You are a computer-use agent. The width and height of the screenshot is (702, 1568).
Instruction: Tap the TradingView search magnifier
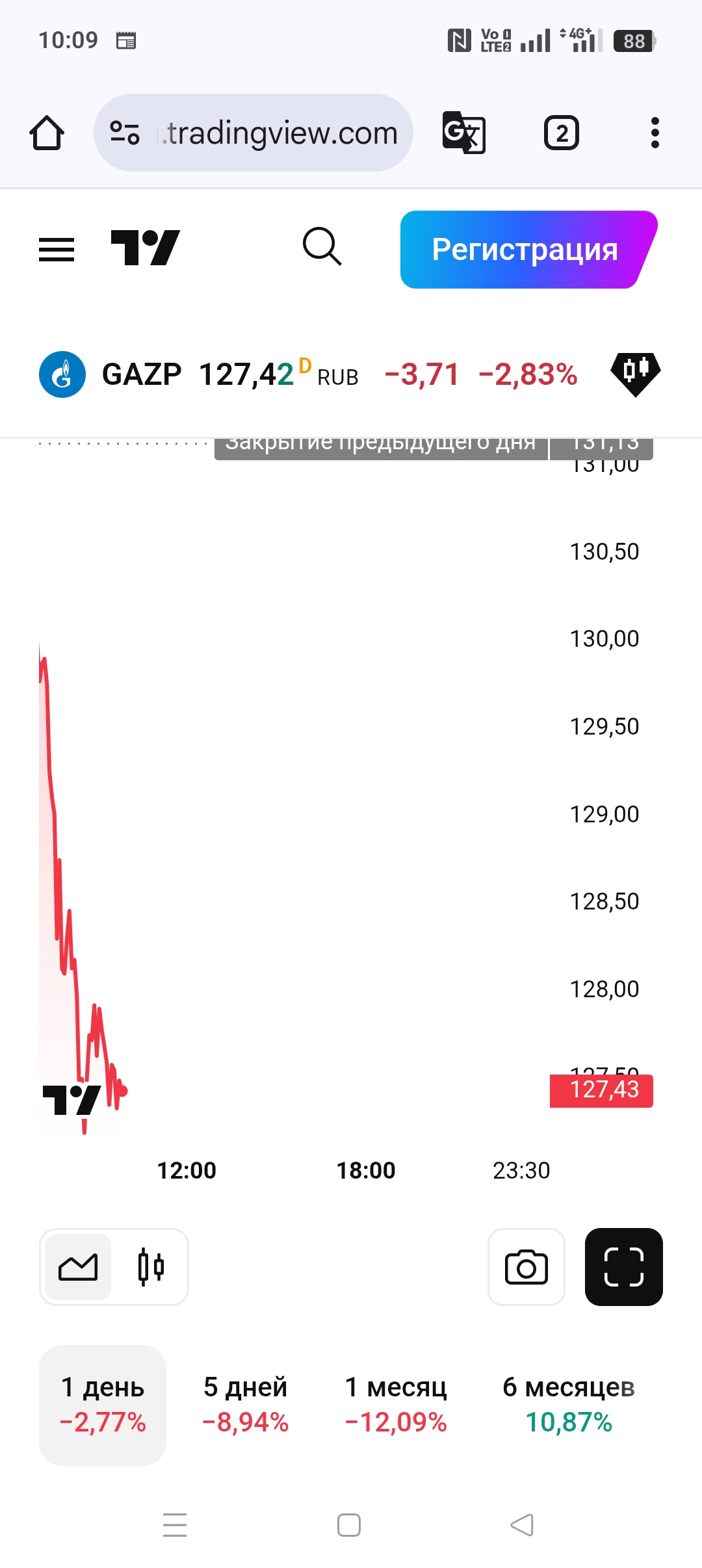click(322, 247)
